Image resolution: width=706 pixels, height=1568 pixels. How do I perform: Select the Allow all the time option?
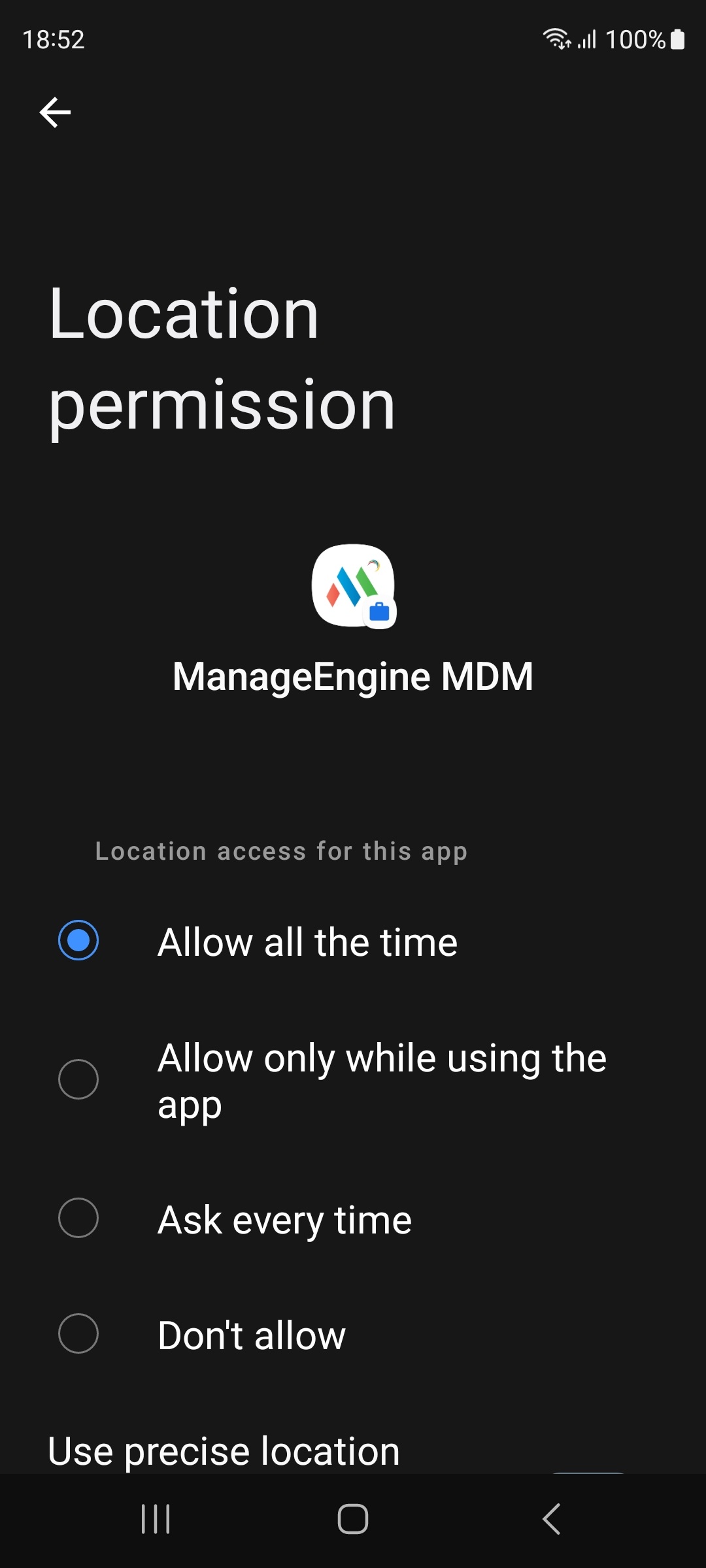[78, 941]
